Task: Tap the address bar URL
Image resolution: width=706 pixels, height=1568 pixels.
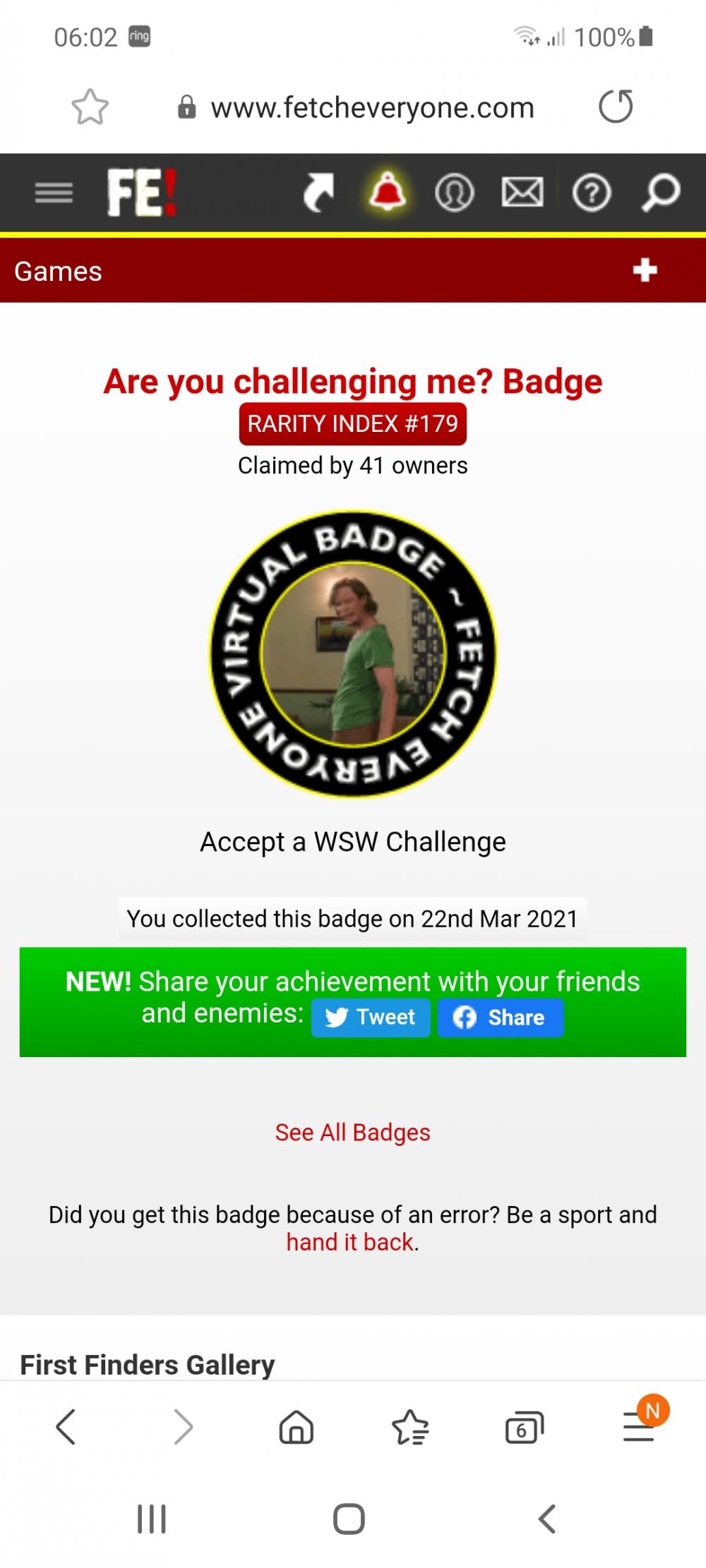Action: point(371,108)
